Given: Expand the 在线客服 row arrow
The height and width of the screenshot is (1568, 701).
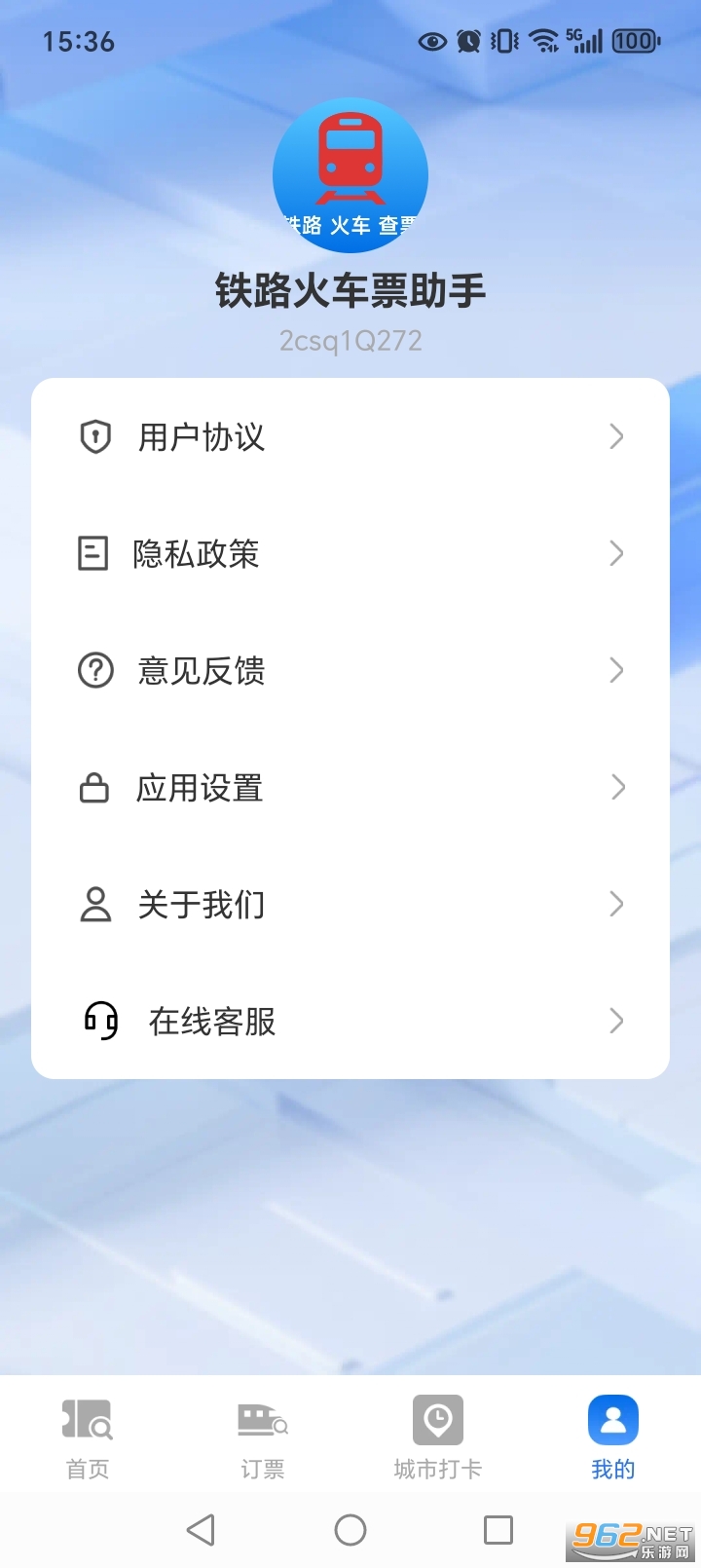Looking at the screenshot, I should (x=615, y=1021).
